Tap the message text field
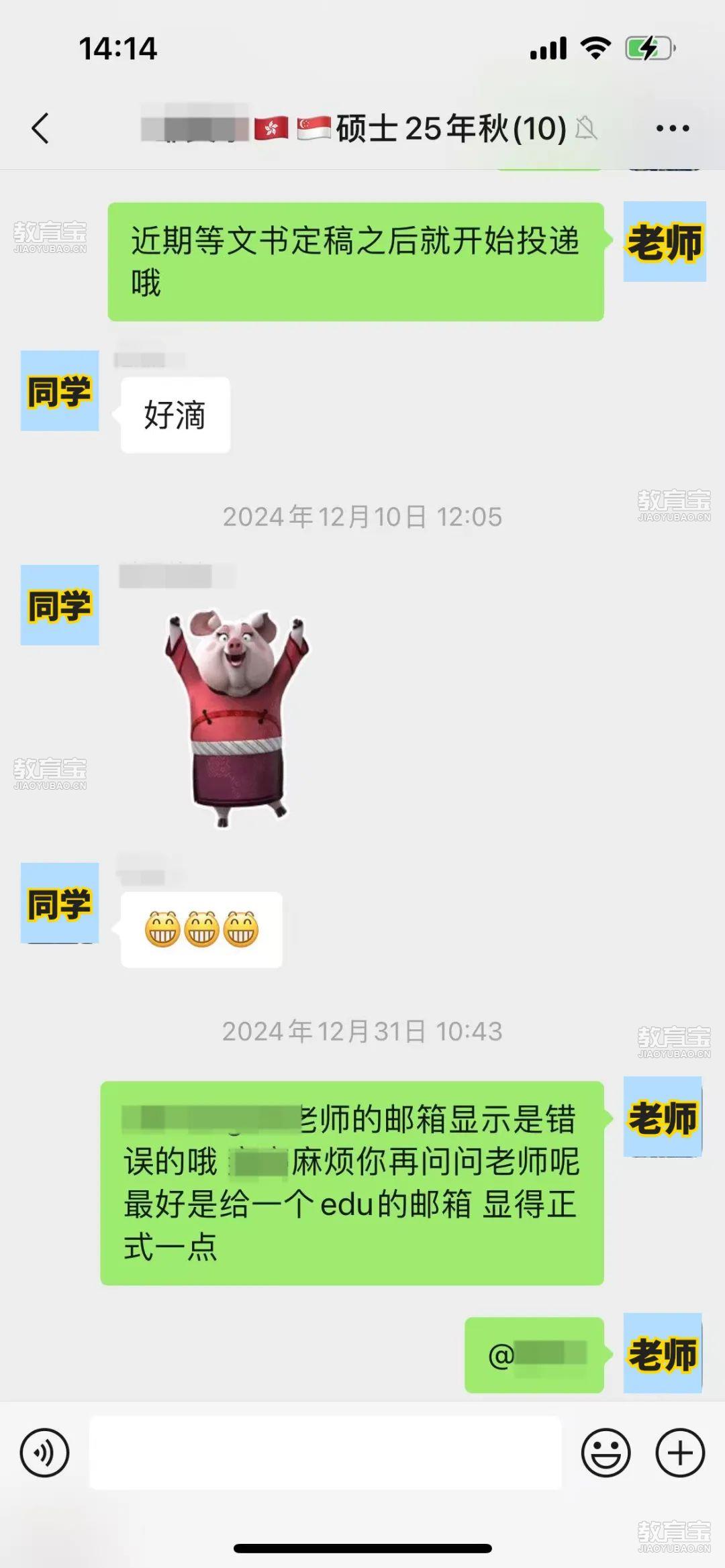Image resolution: width=725 pixels, height=1568 pixels. tap(326, 1453)
